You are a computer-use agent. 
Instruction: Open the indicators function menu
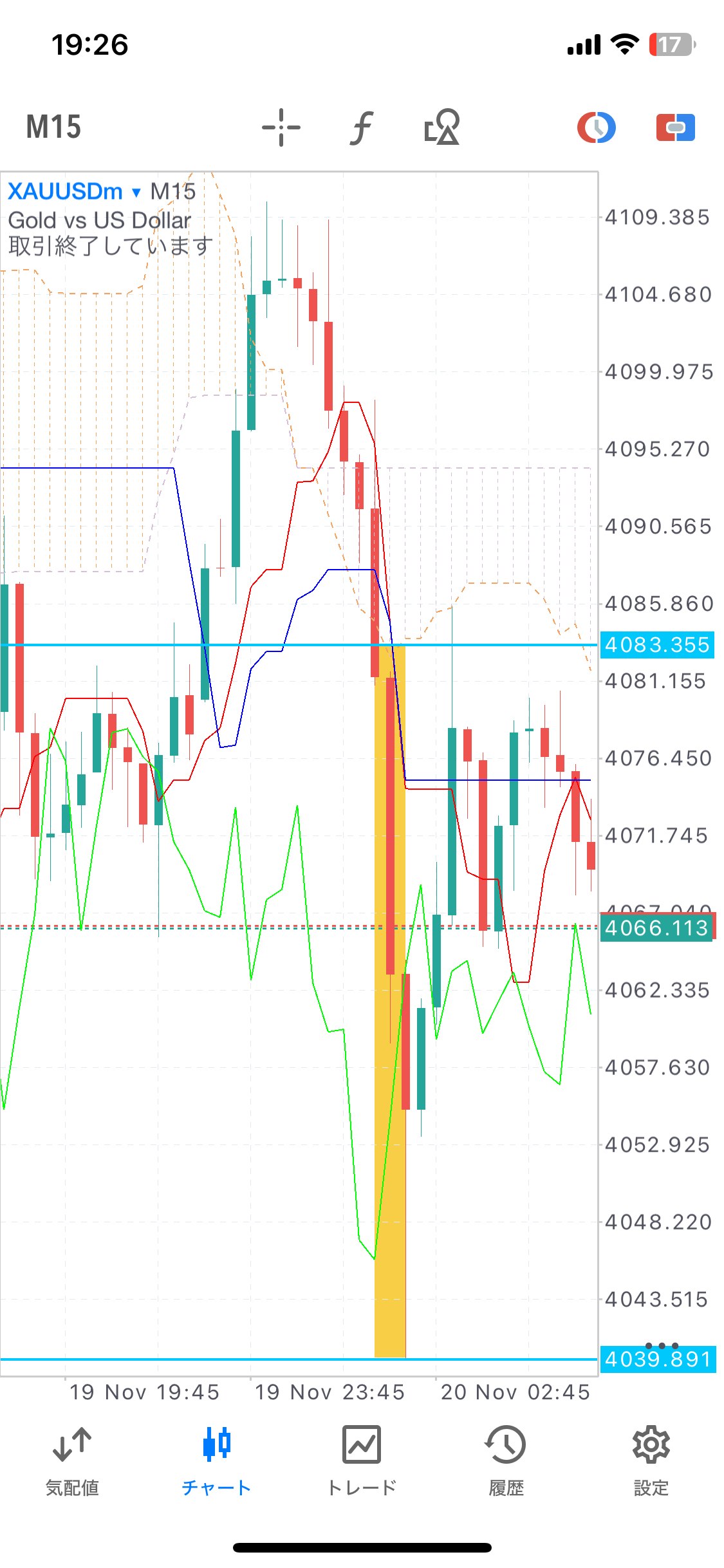pos(362,127)
